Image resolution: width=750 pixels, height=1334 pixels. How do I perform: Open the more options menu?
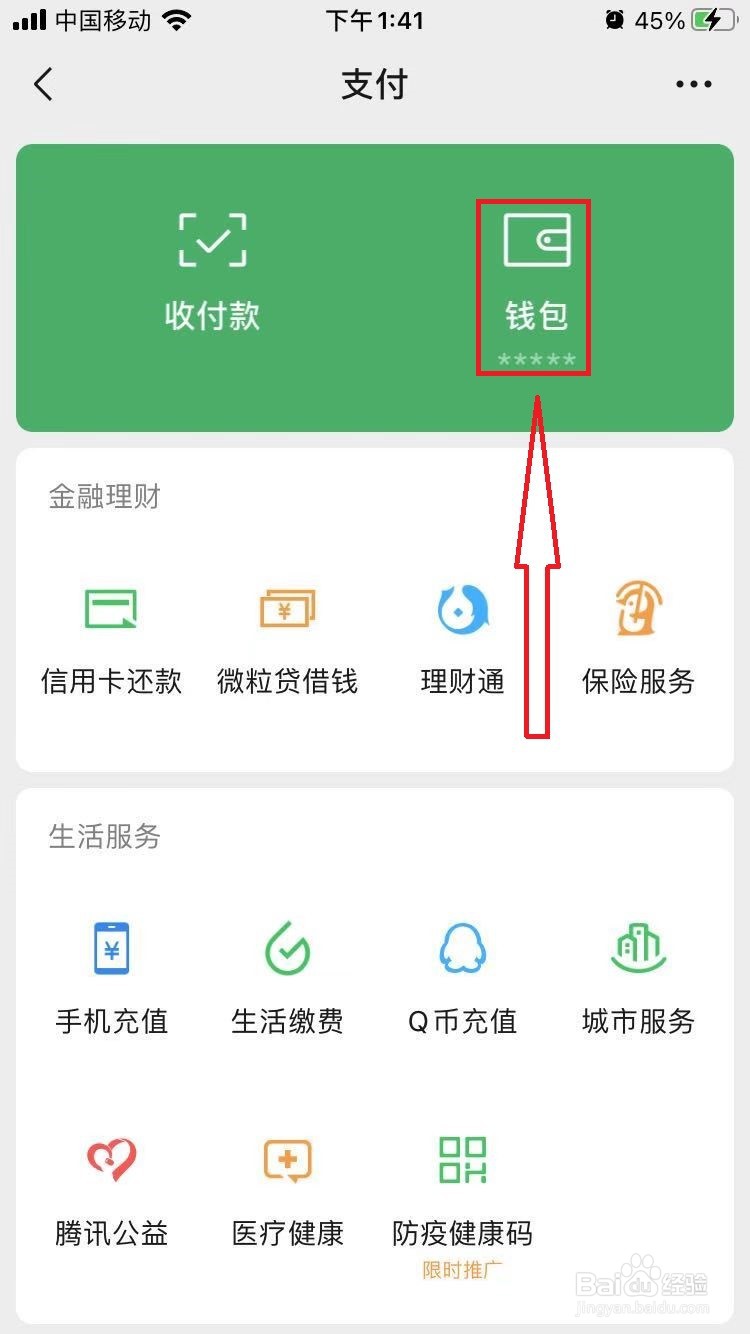pos(693,84)
